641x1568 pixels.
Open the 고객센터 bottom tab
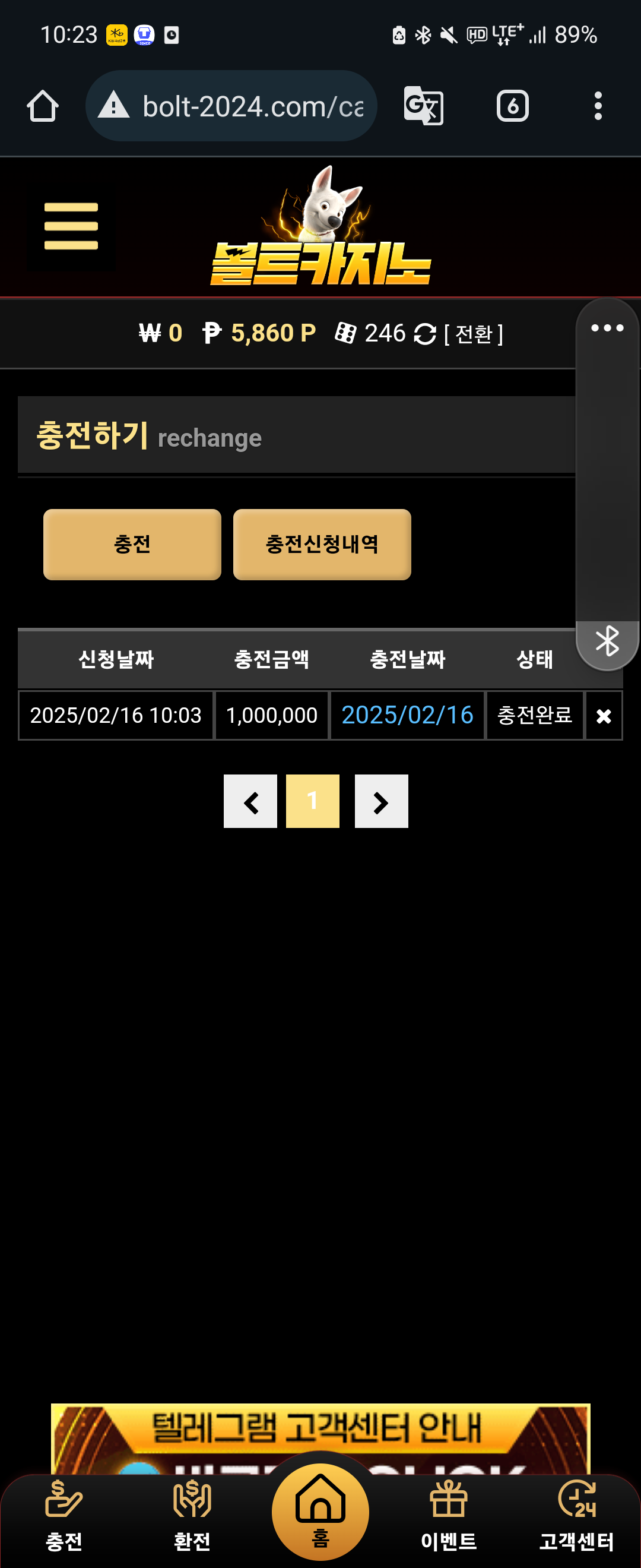pyautogui.click(x=576, y=1516)
